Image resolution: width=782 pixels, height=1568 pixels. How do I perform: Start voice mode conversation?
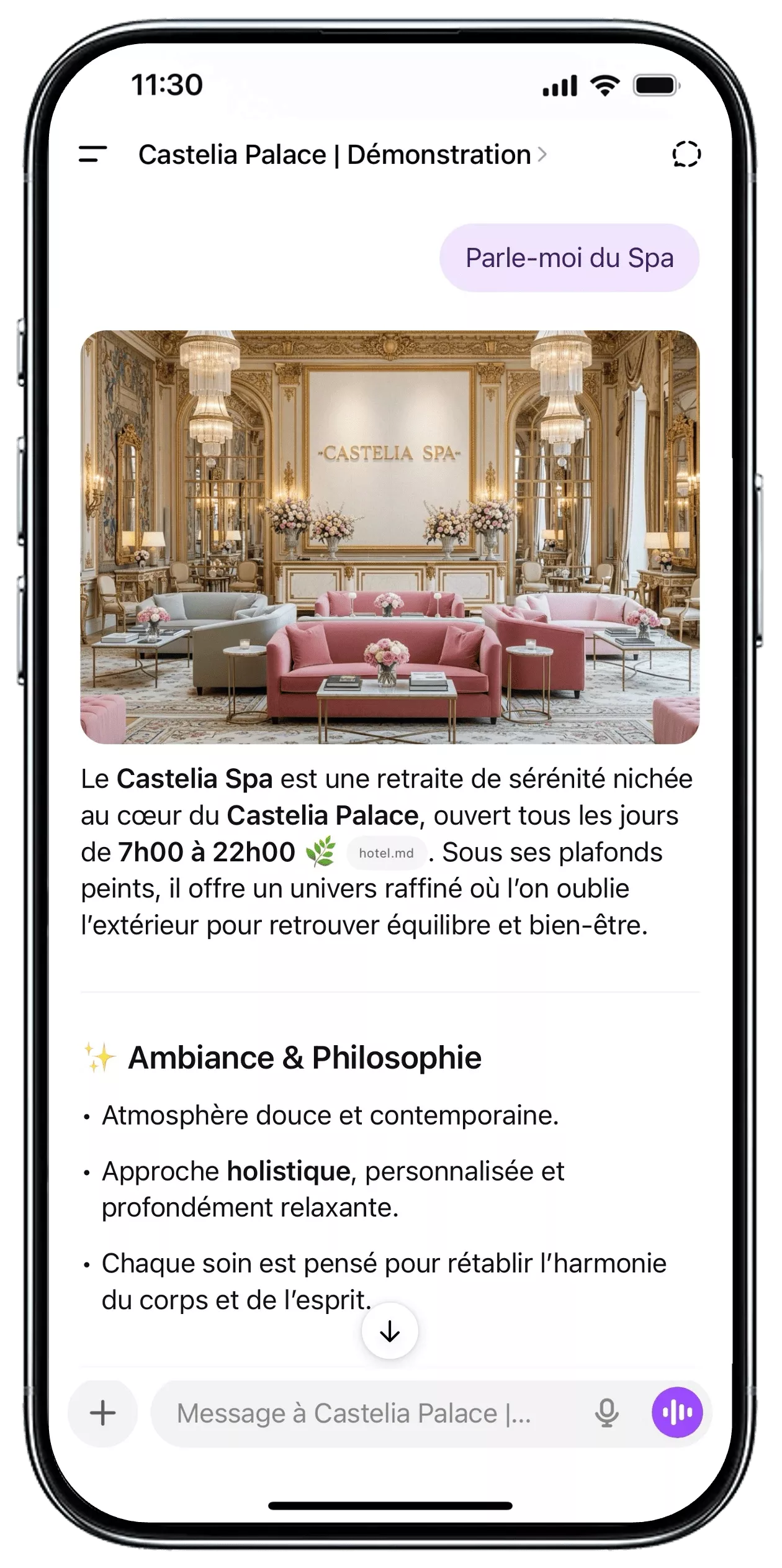[676, 1413]
